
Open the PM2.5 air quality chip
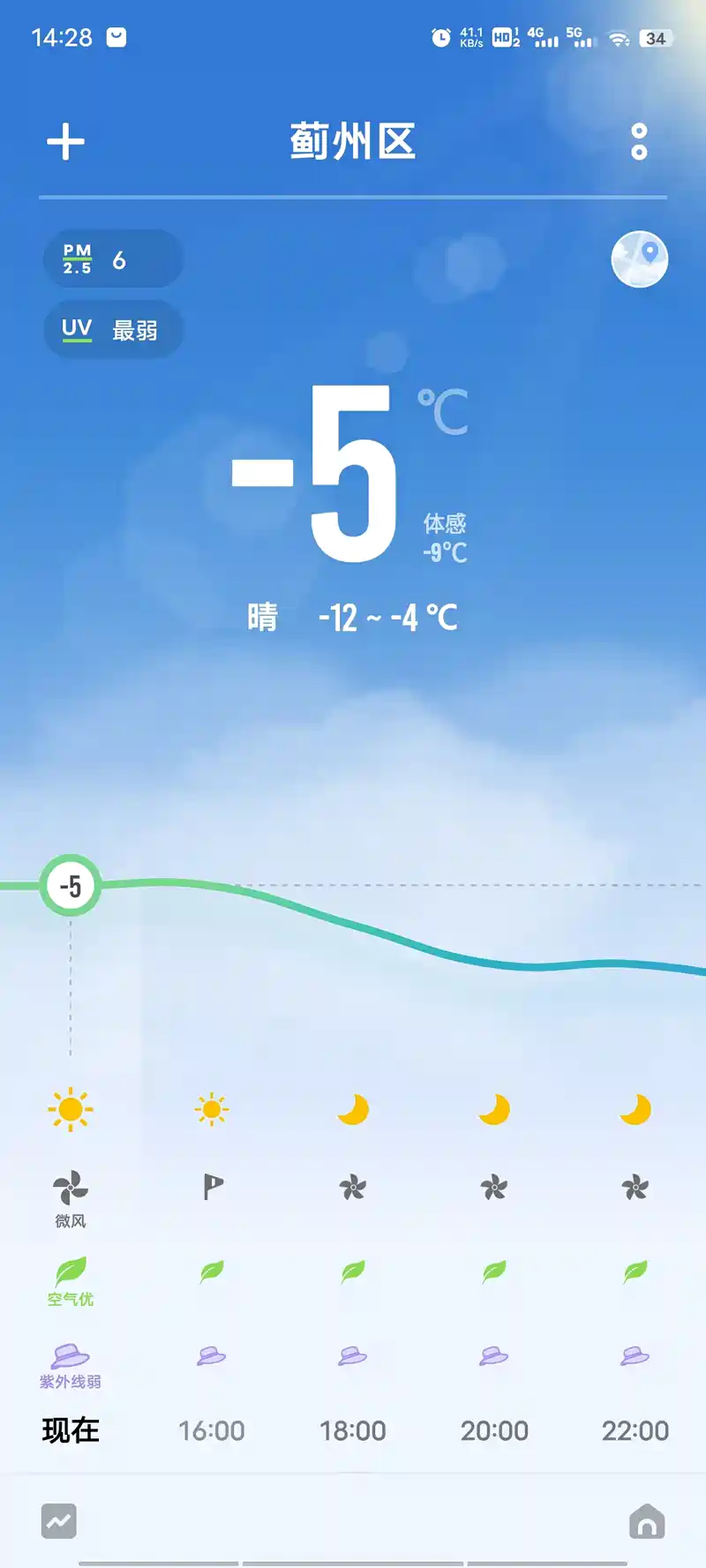coord(113,259)
